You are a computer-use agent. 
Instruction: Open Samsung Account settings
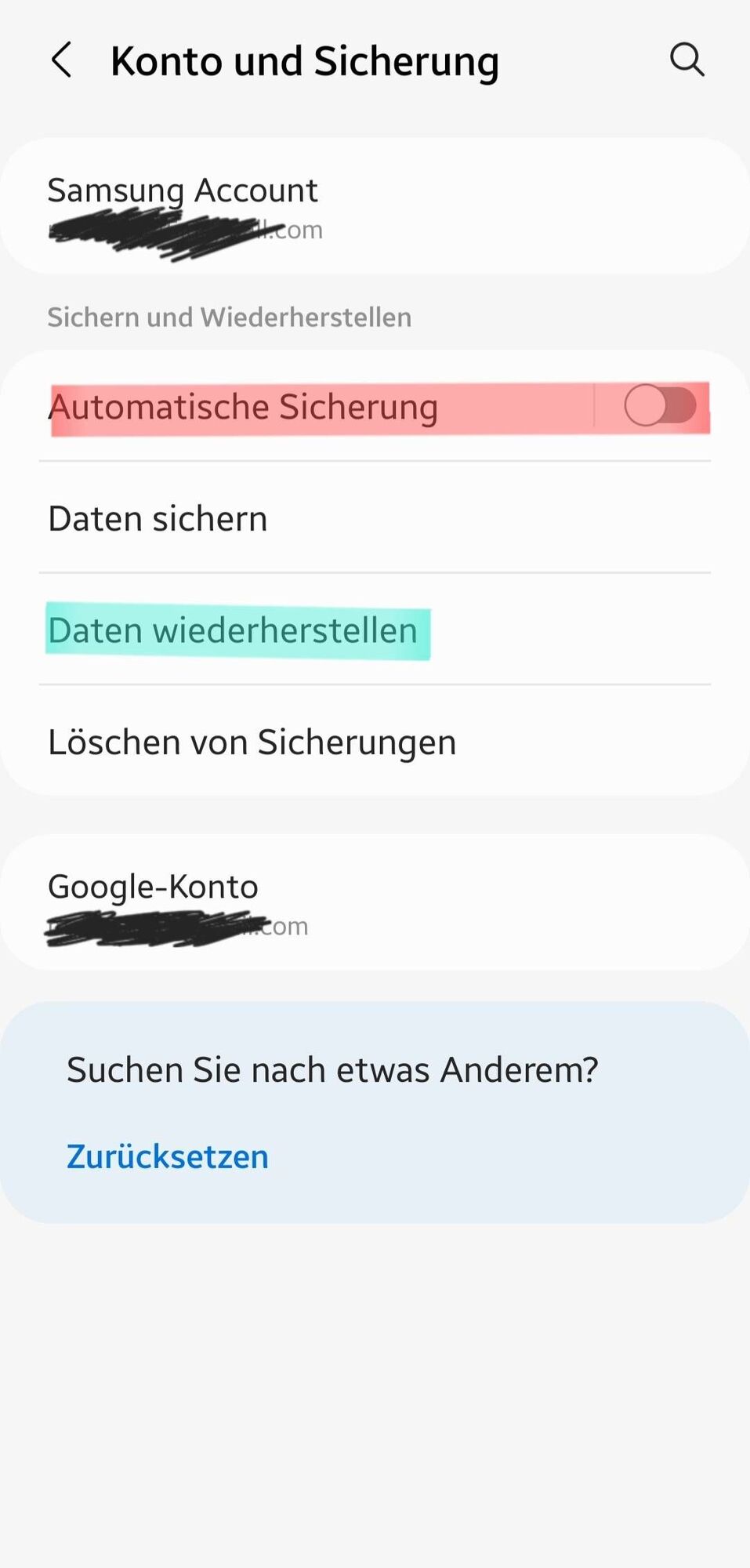[x=375, y=205]
